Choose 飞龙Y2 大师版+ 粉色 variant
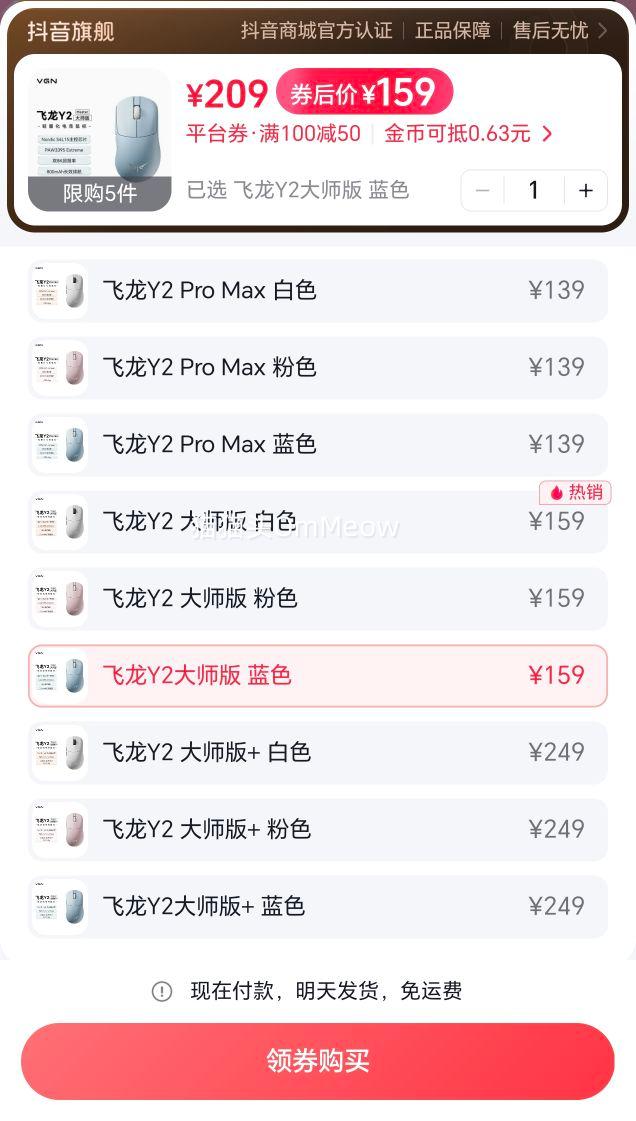This screenshot has width=636, height=1121. (x=317, y=829)
